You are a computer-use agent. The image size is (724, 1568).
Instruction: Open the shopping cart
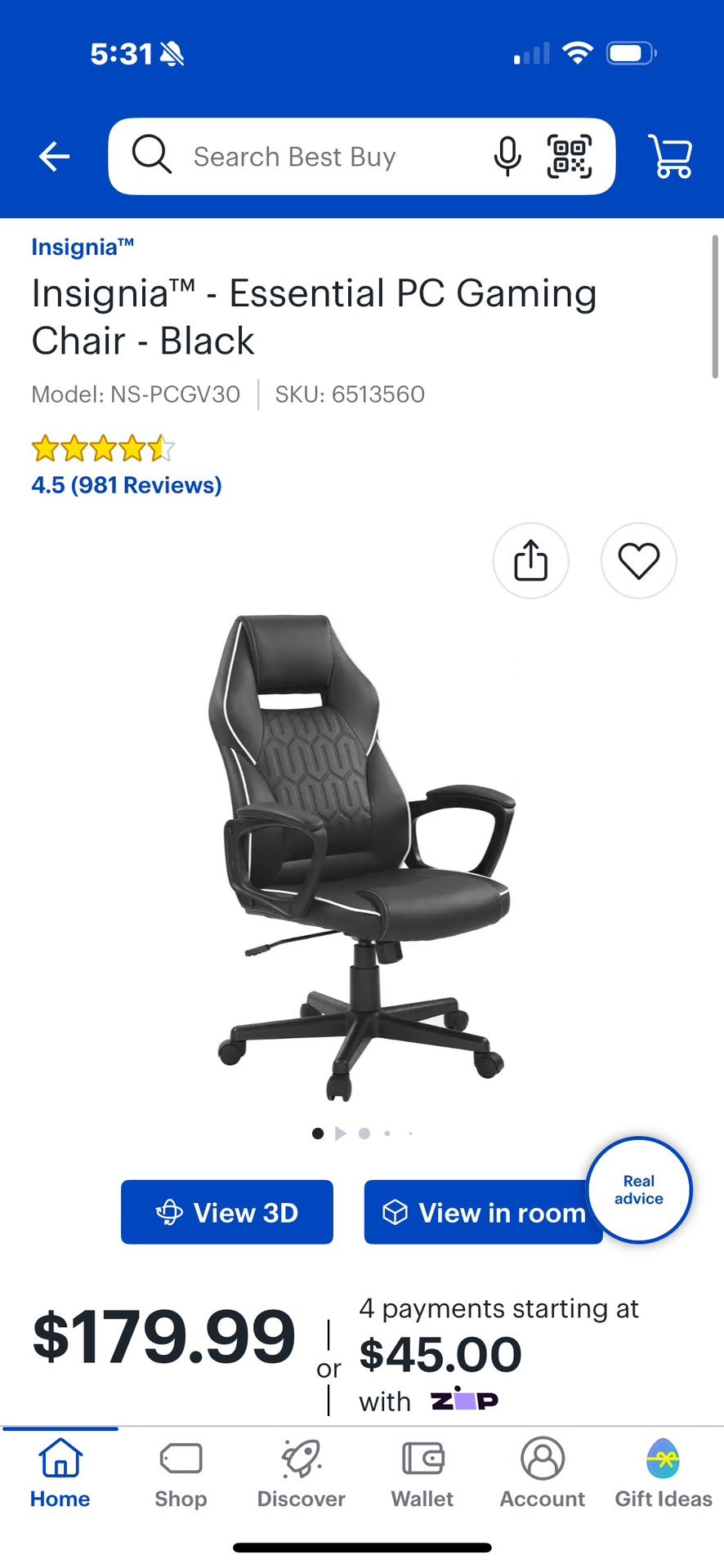[x=670, y=156]
